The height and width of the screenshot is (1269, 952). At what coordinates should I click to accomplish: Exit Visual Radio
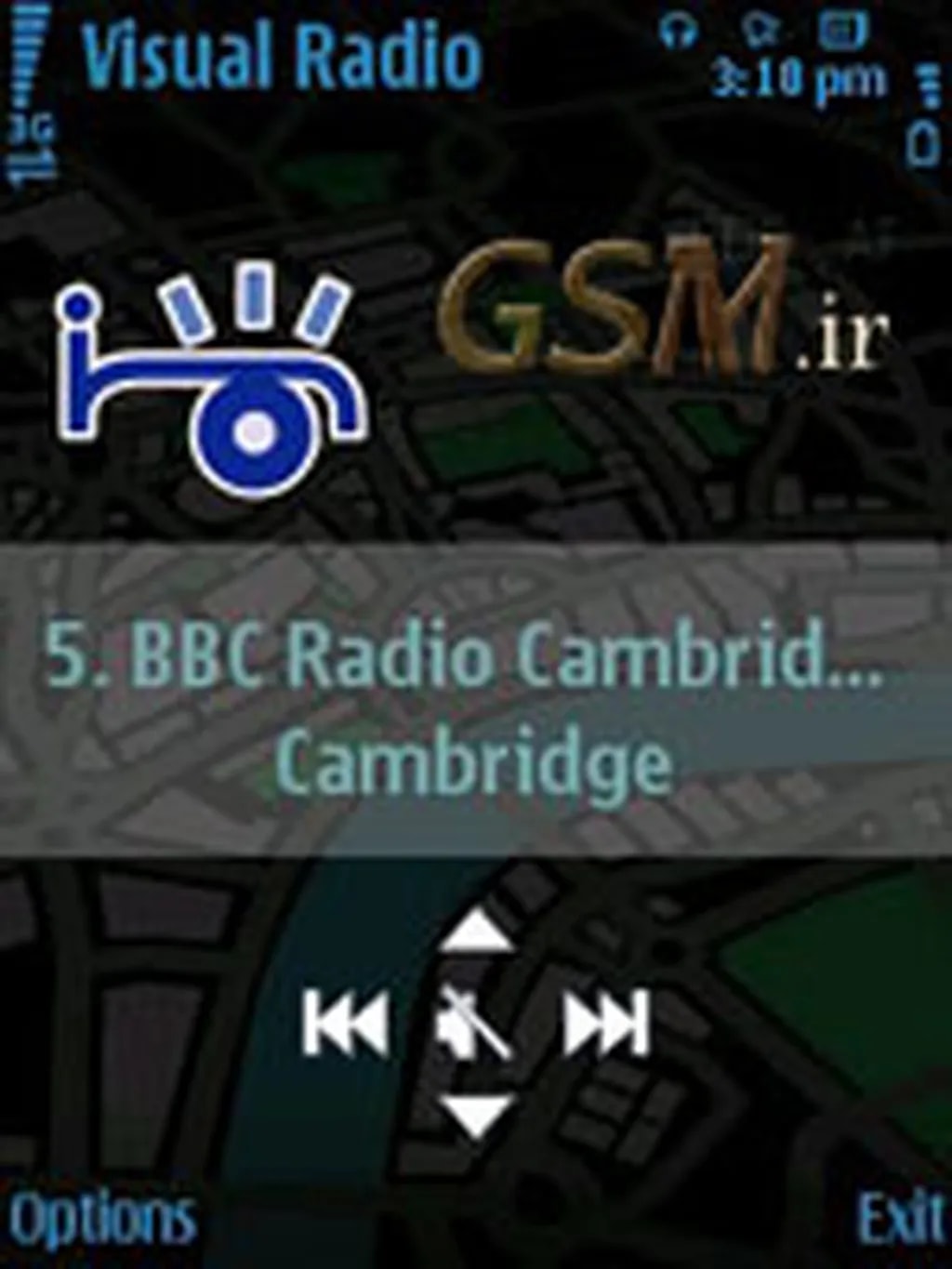898,1218
